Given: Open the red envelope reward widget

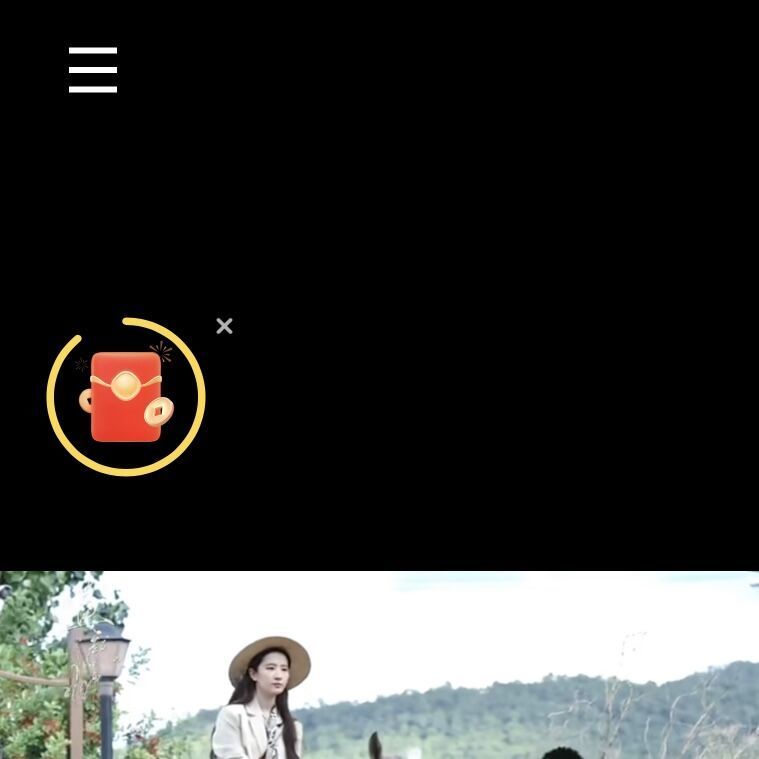Looking at the screenshot, I should point(126,397).
